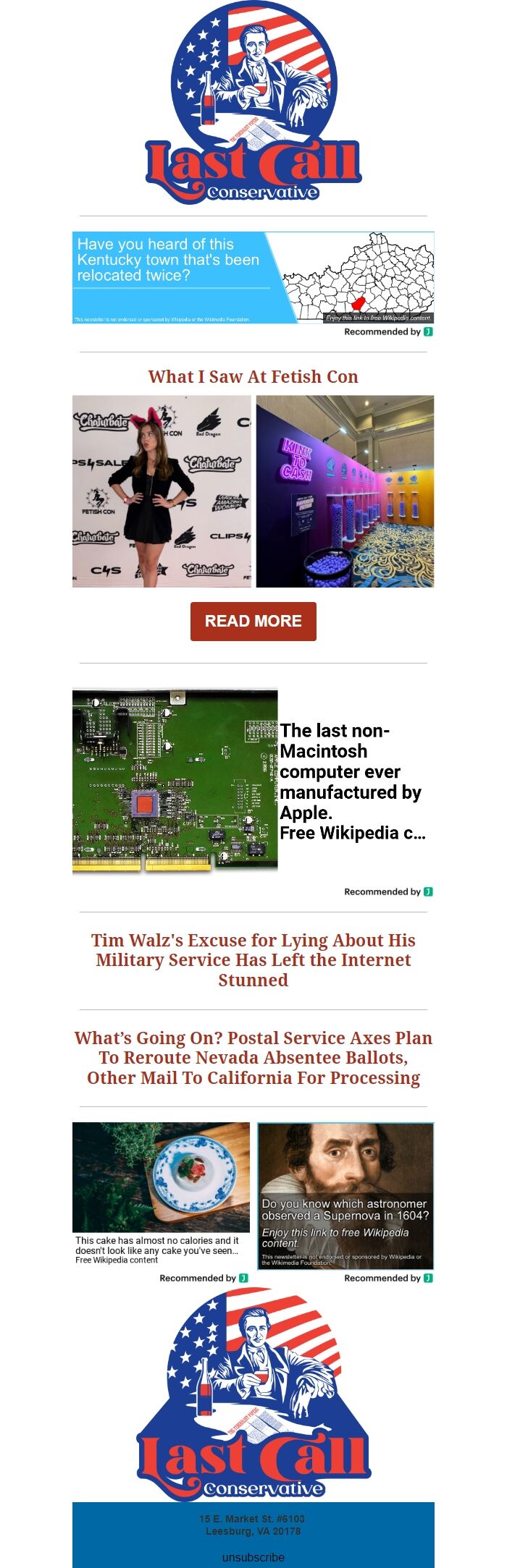
Task: Open the Fetish Con woman photo
Action: pyautogui.click(x=162, y=491)
